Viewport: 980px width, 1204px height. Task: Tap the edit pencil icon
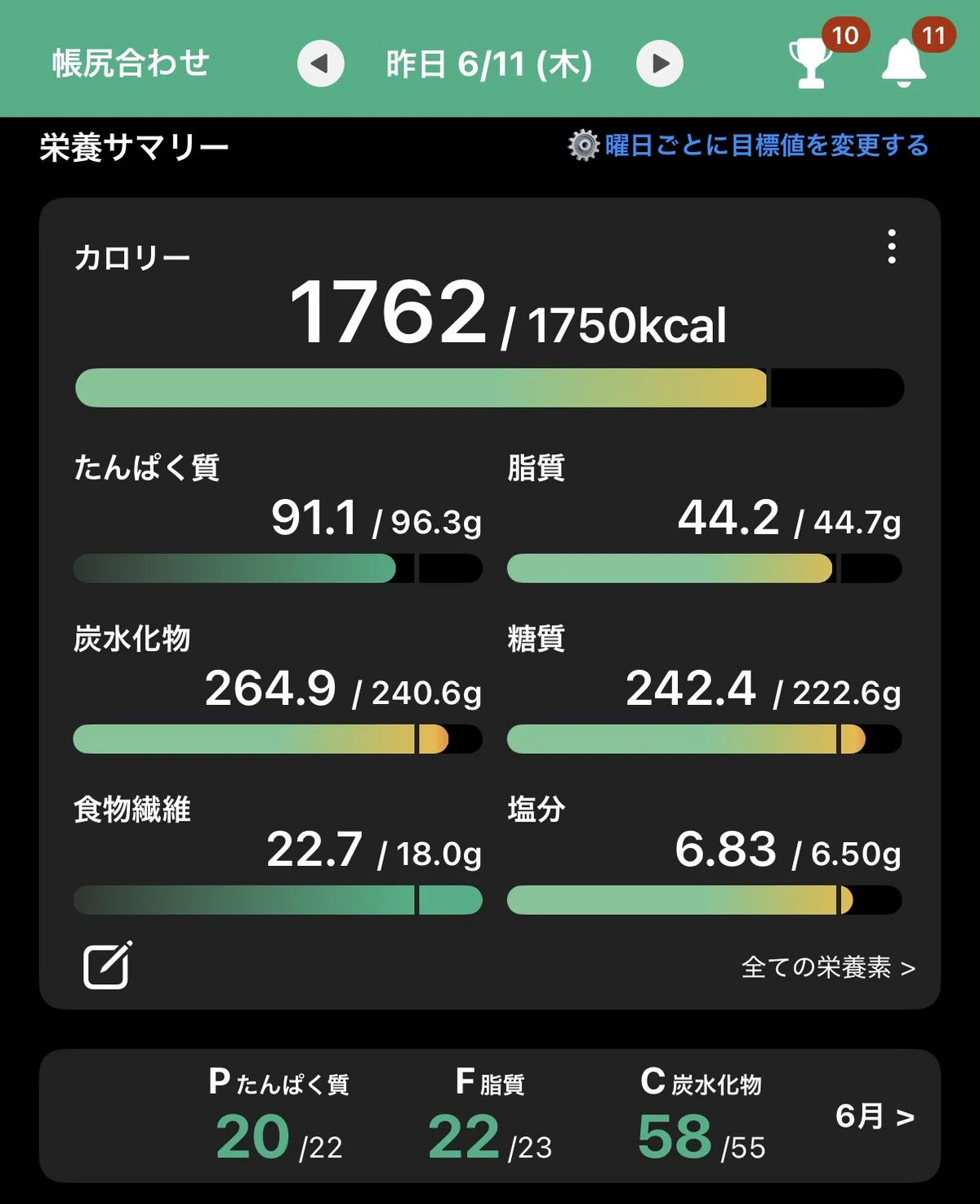pyautogui.click(x=108, y=965)
